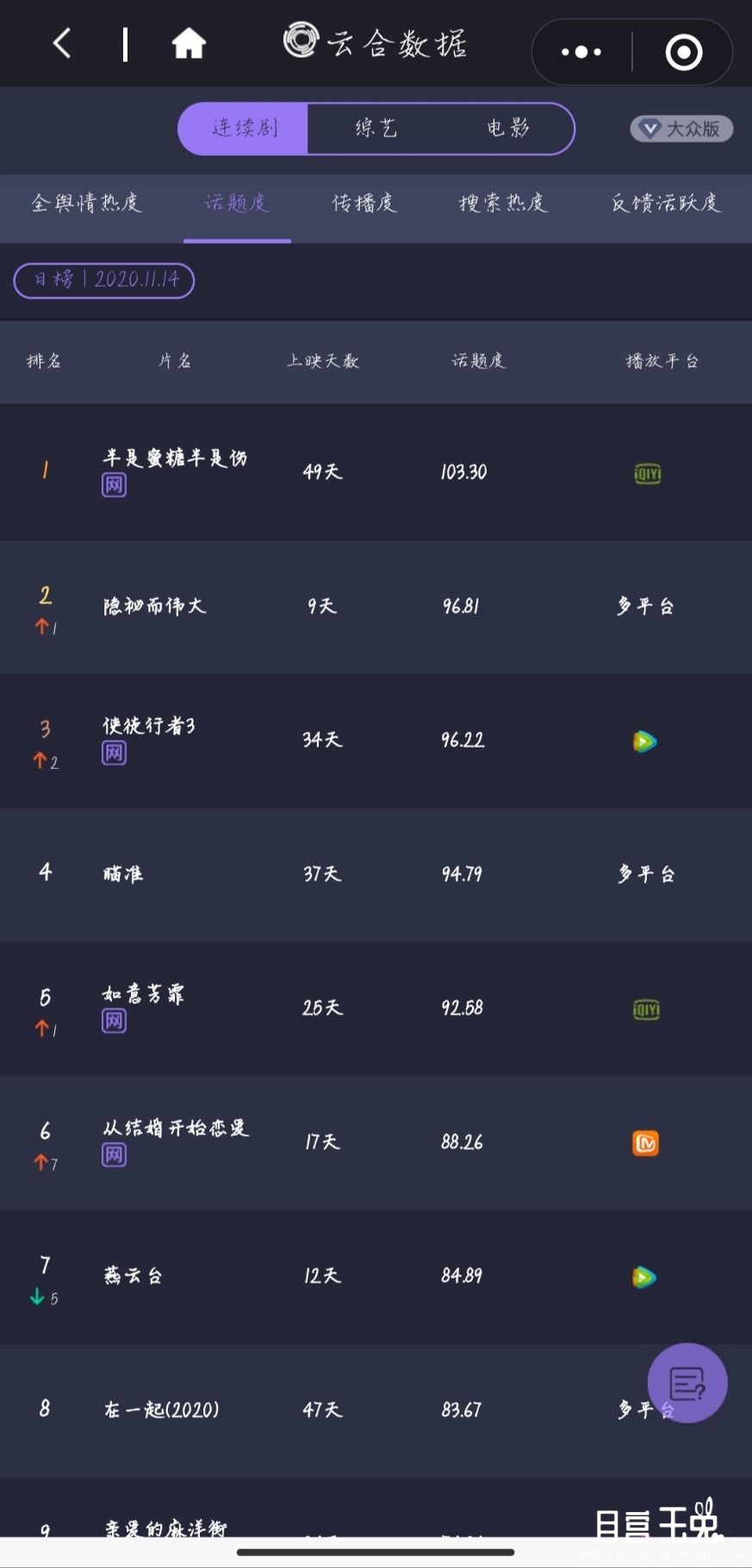Go back with the top-left arrow

tap(61, 43)
